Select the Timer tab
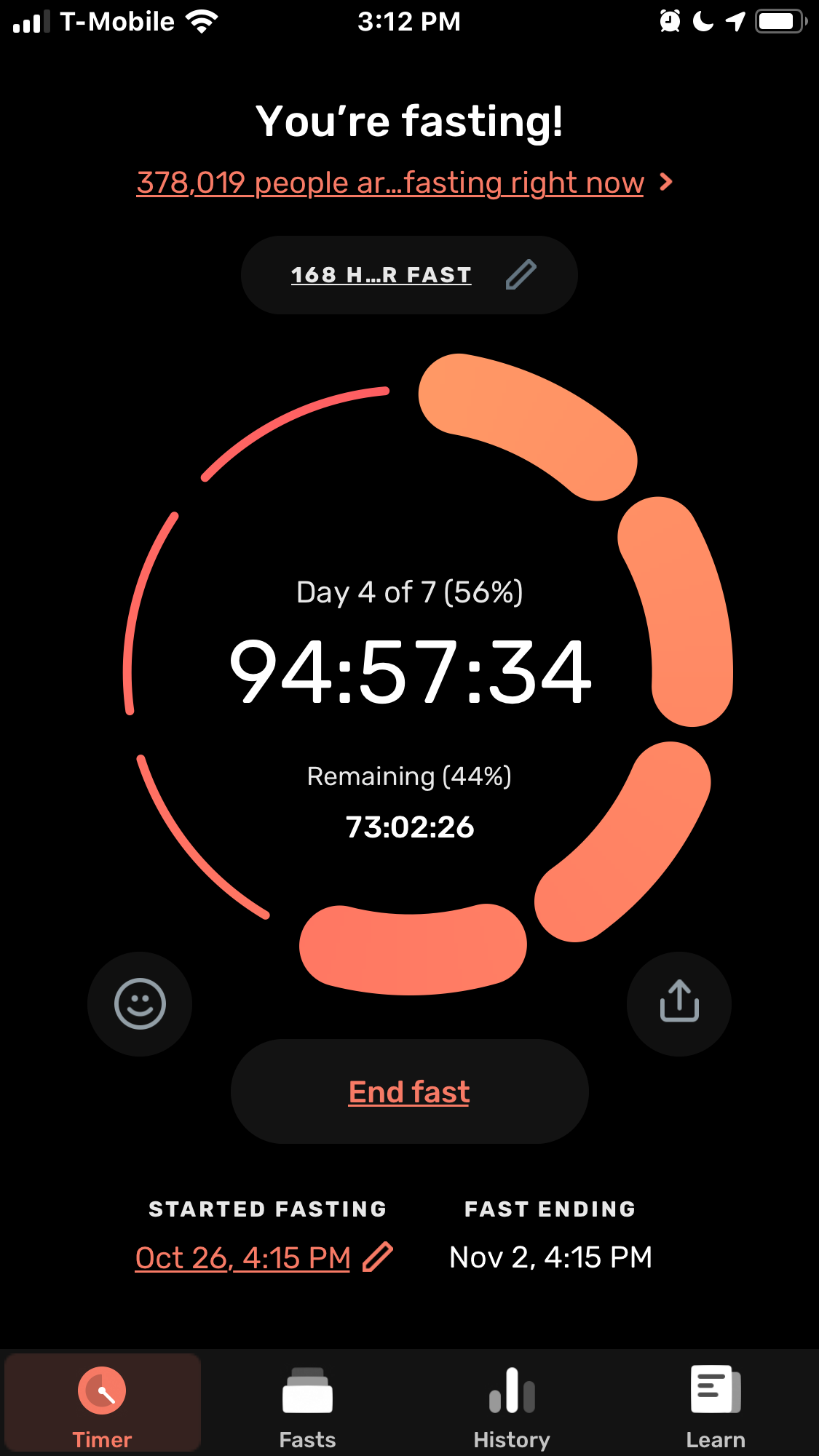Image resolution: width=819 pixels, height=1456 pixels. click(x=103, y=1404)
